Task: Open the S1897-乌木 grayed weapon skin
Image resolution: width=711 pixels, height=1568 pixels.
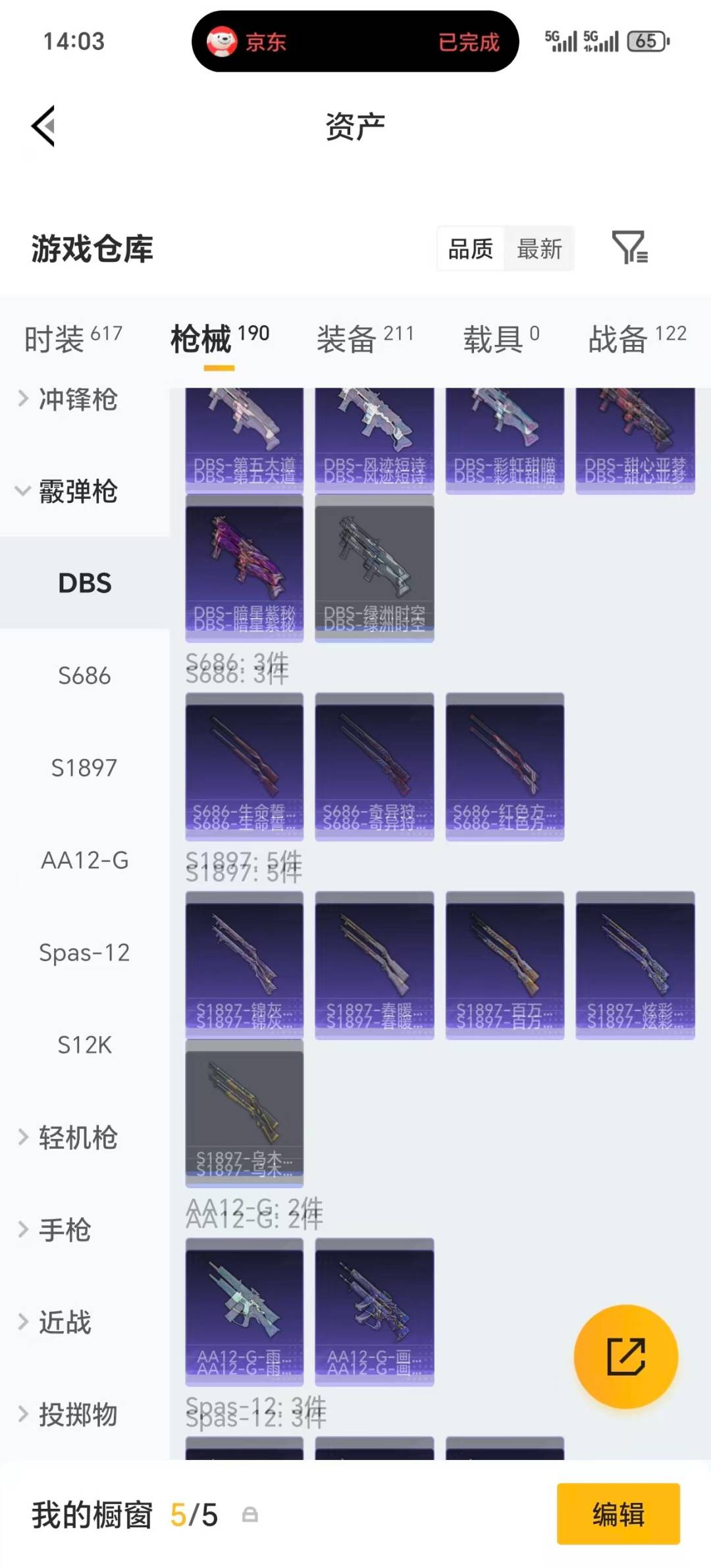Action: [244, 1112]
